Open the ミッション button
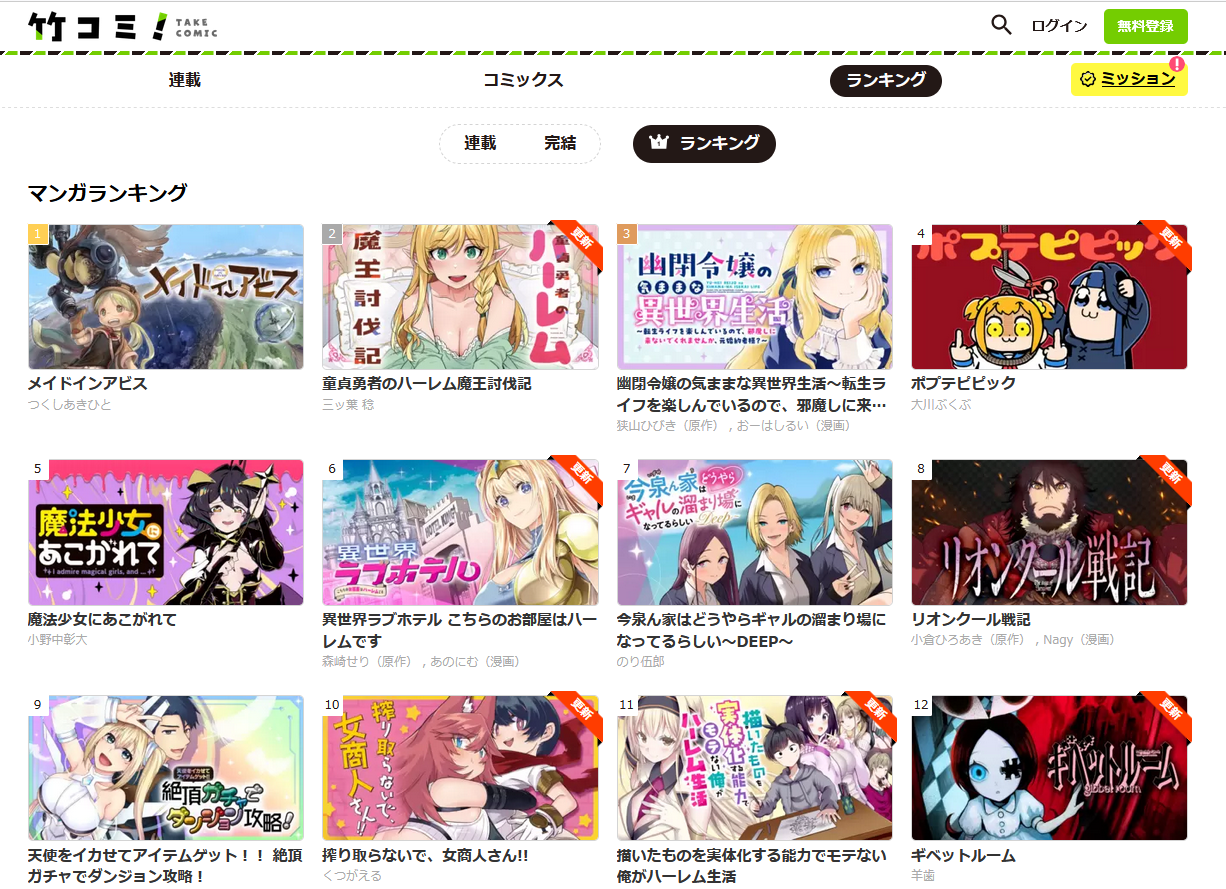 (x=1128, y=79)
